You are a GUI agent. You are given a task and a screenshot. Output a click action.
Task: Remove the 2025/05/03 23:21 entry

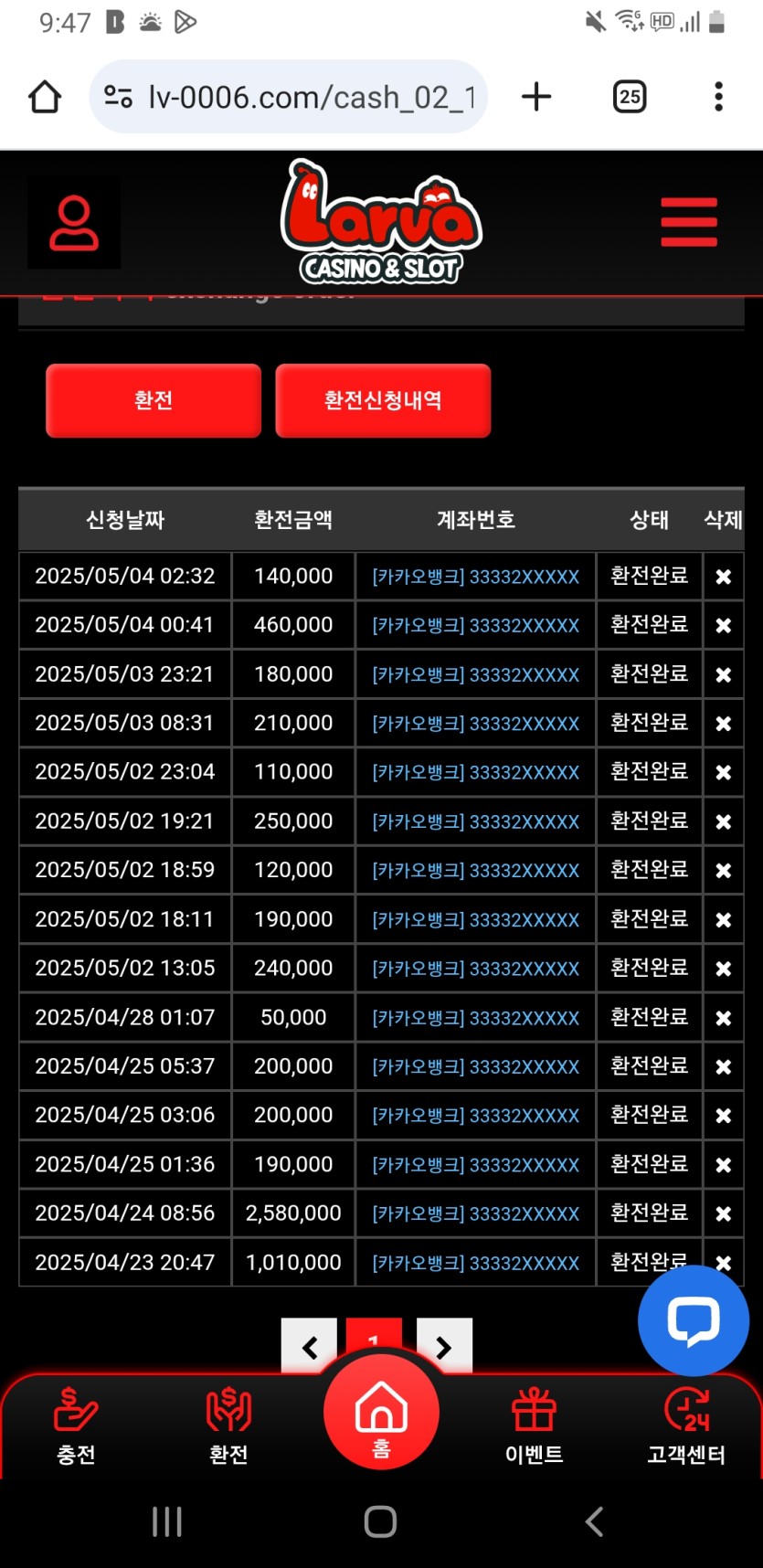coord(723,675)
